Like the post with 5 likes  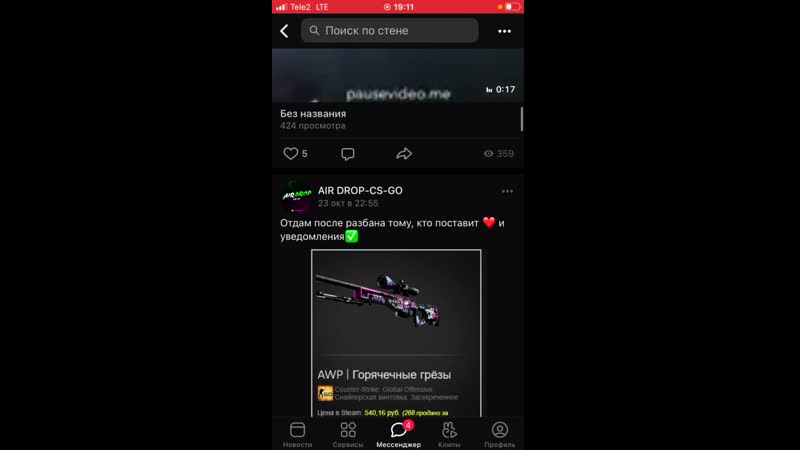coord(294,154)
